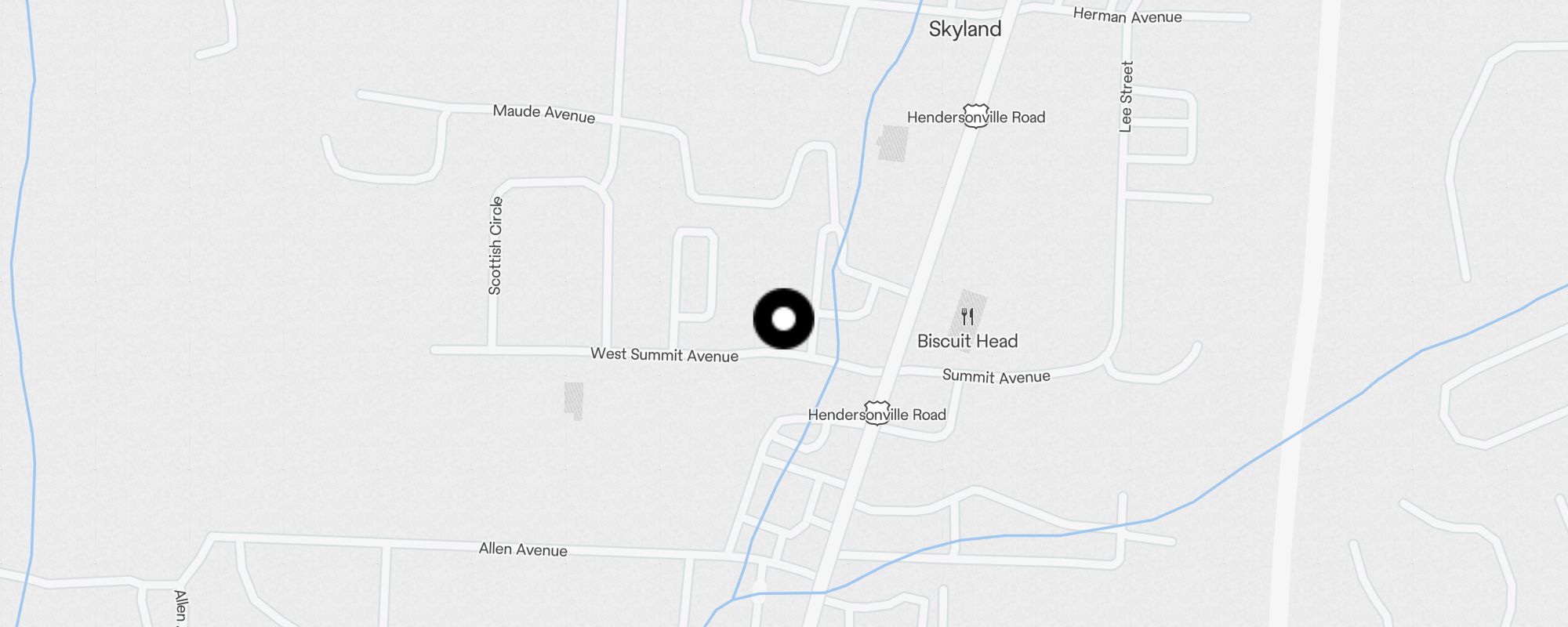
Task: Tap the black circular location marker
Action: 783,319
